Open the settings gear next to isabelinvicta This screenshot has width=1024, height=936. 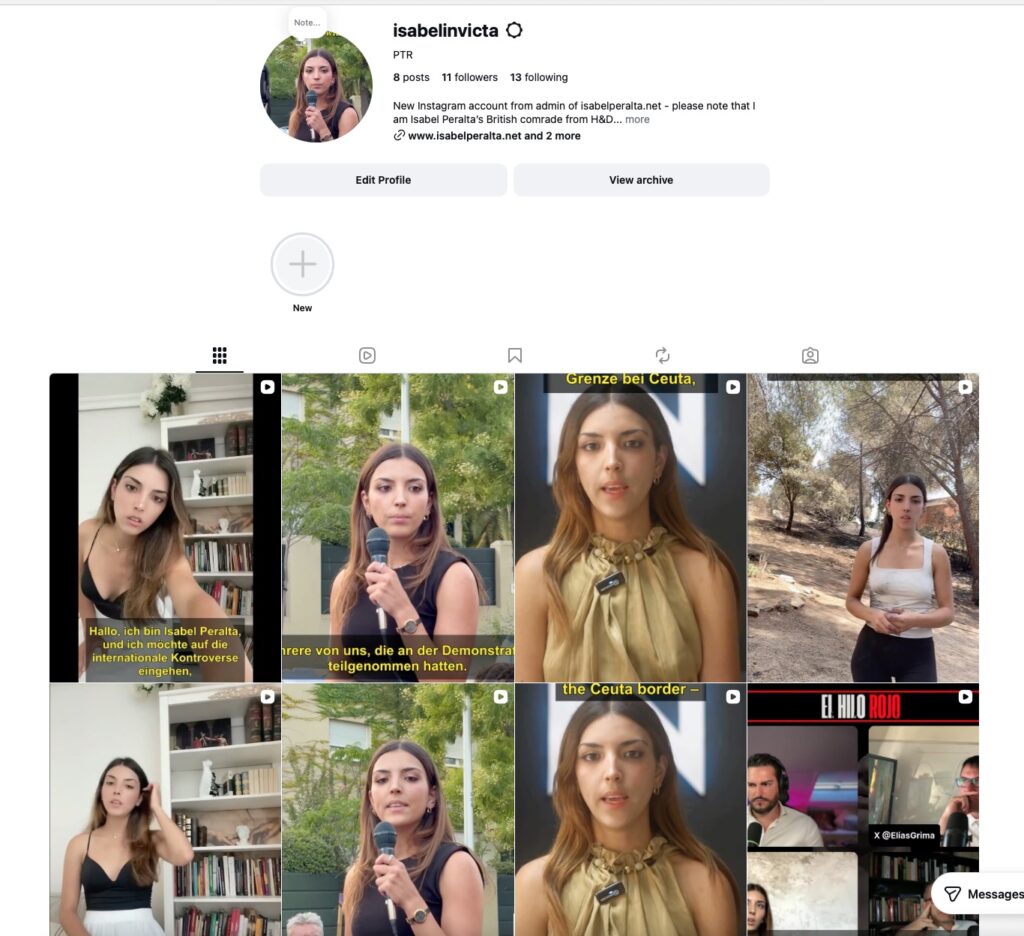click(x=515, y=30)
